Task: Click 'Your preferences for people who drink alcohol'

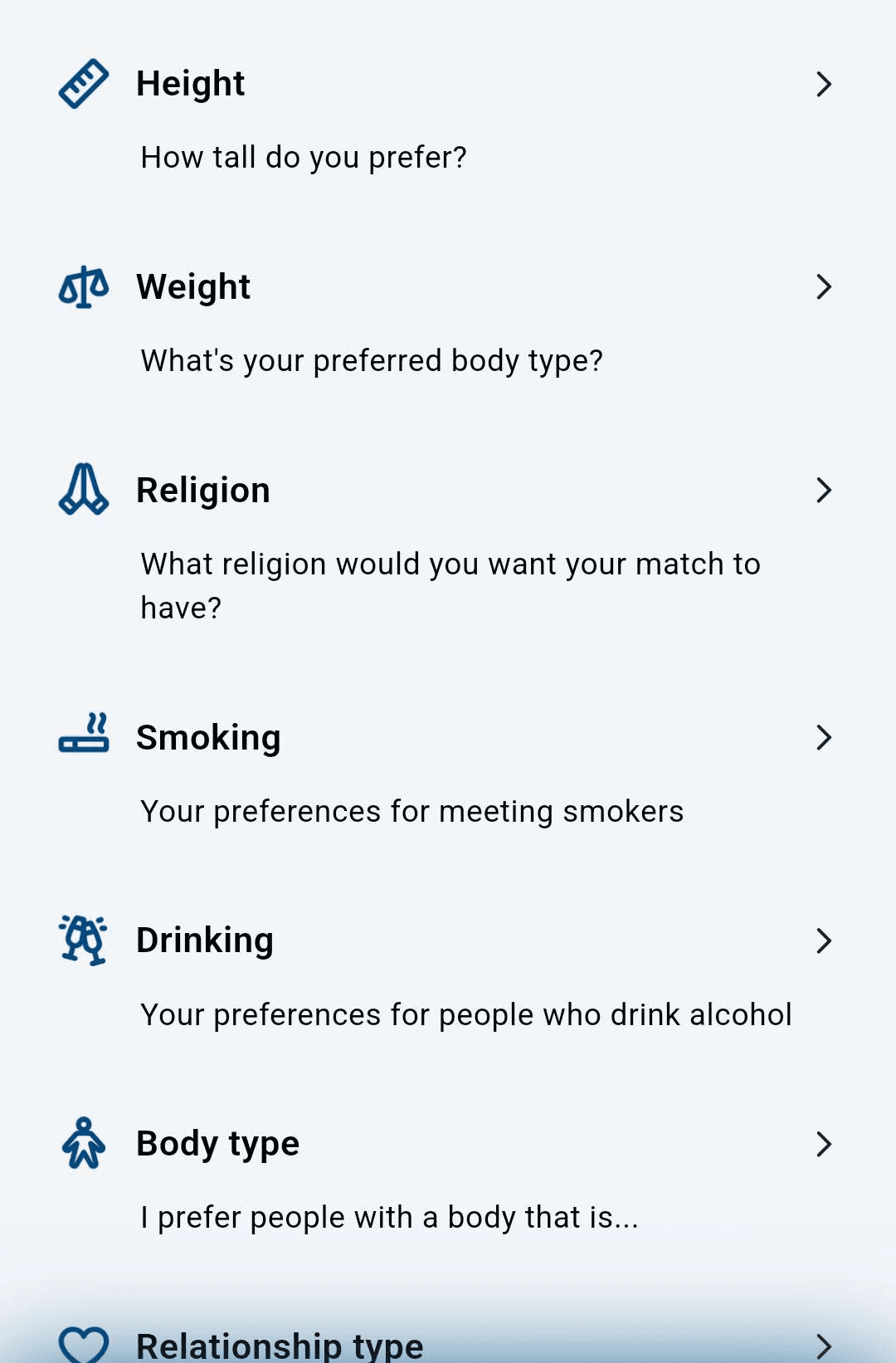Action: coord(466,1014)
